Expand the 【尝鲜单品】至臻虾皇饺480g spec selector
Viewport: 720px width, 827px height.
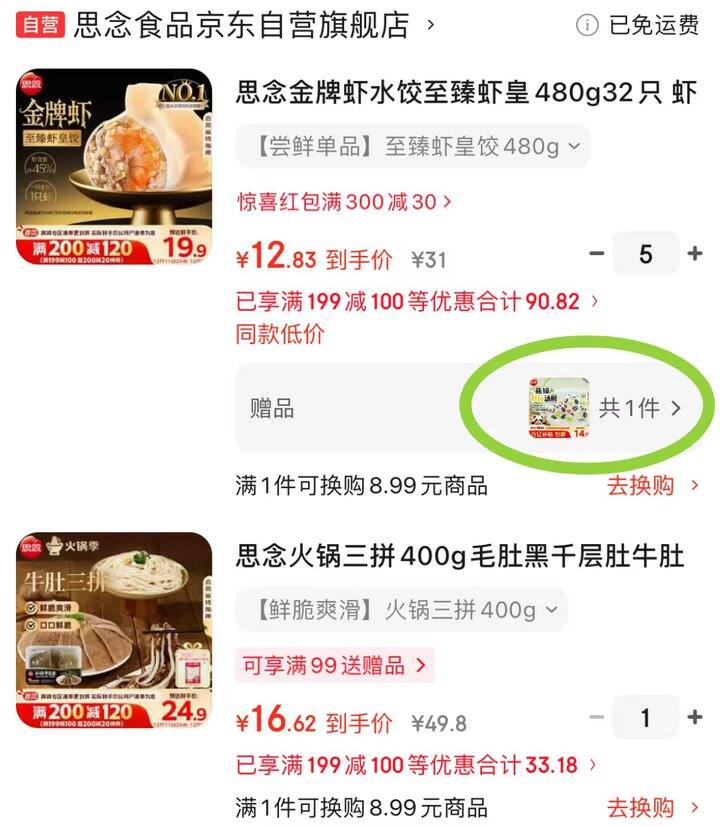[x=411, y=145]
